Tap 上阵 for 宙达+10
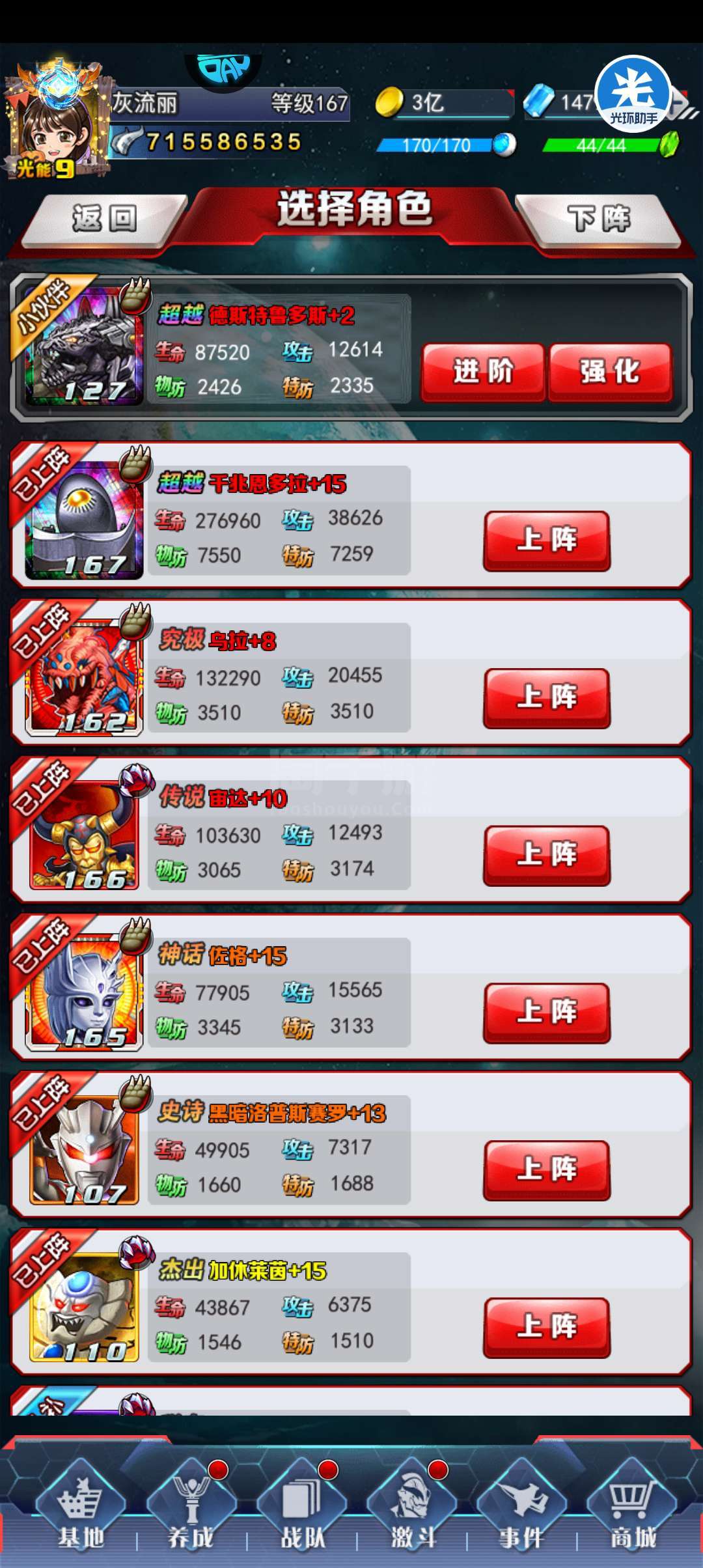 [x=547, y=856]
